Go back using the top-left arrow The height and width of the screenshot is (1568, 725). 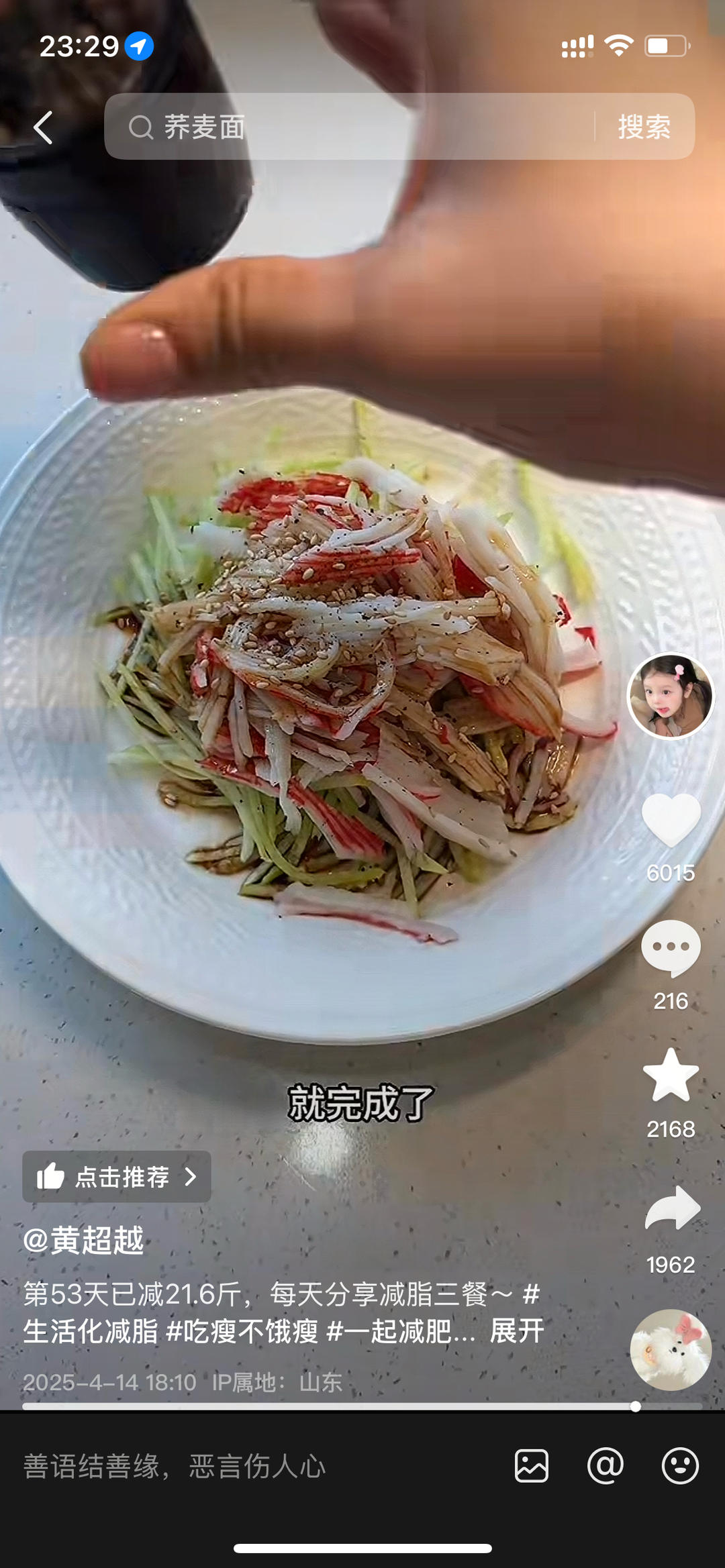pos(44,127)
